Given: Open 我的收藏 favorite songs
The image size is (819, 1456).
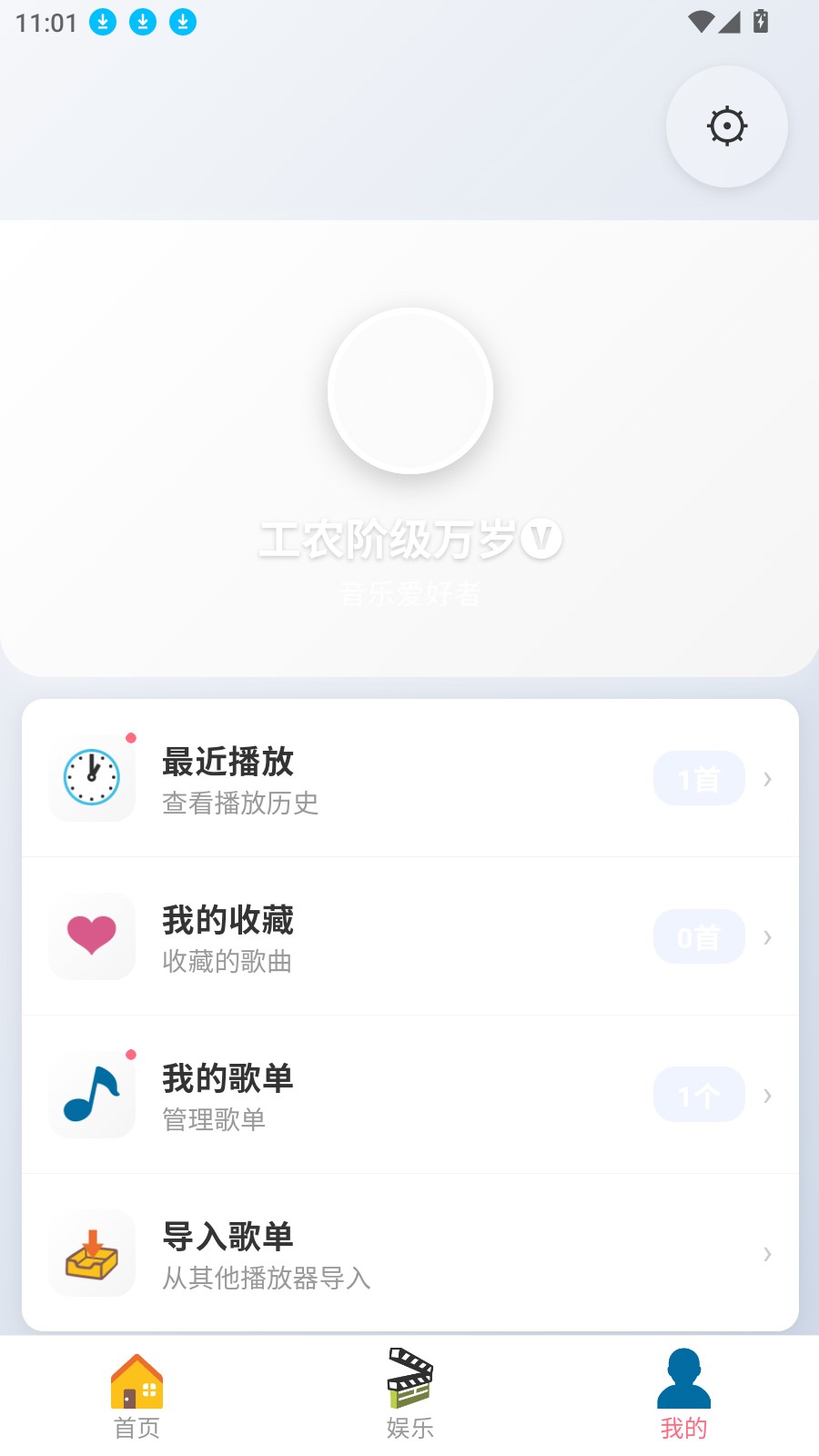Looking at the screenshot, I should click(x=409, y=937).
